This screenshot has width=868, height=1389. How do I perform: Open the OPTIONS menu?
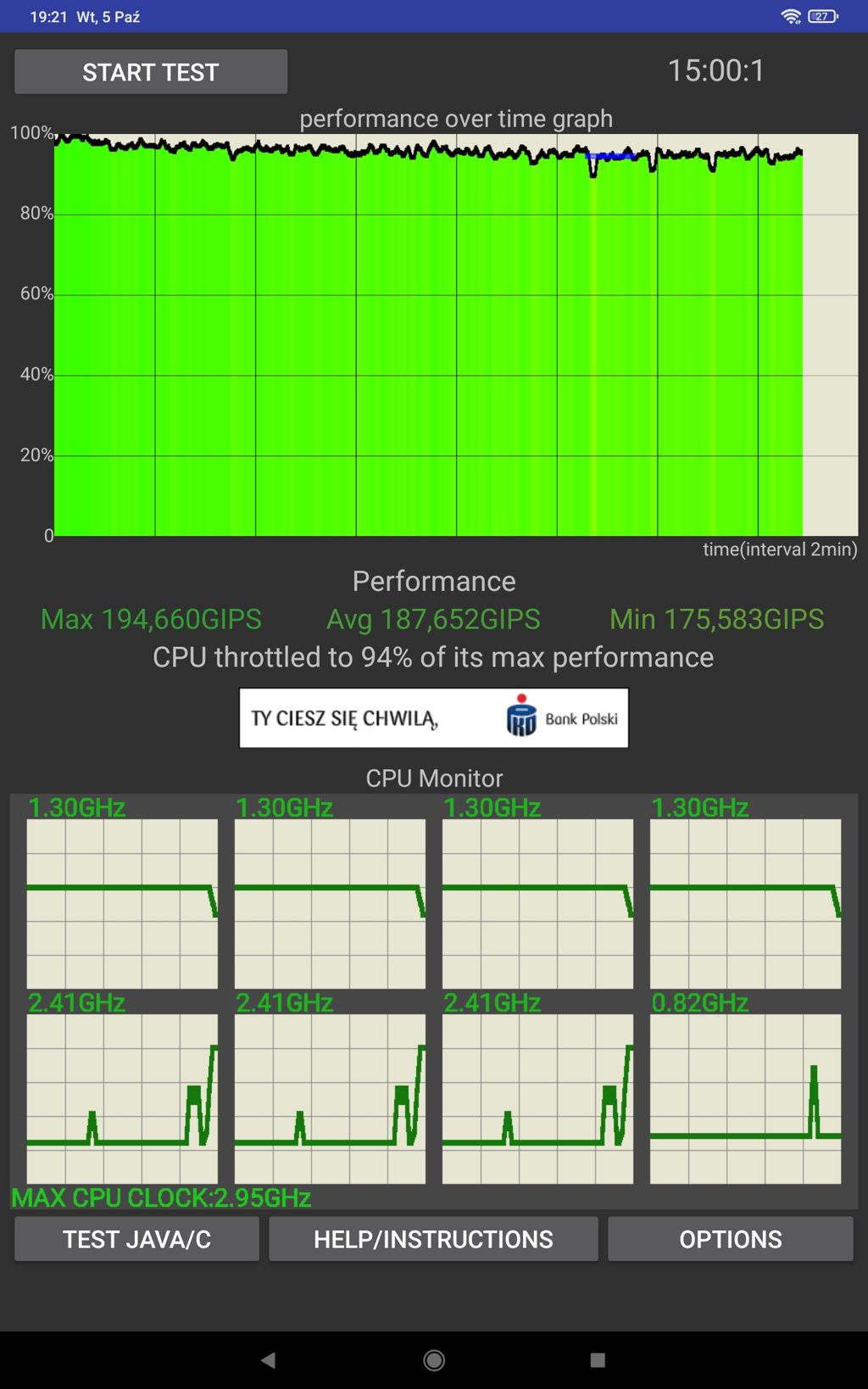coord(730,1239)
